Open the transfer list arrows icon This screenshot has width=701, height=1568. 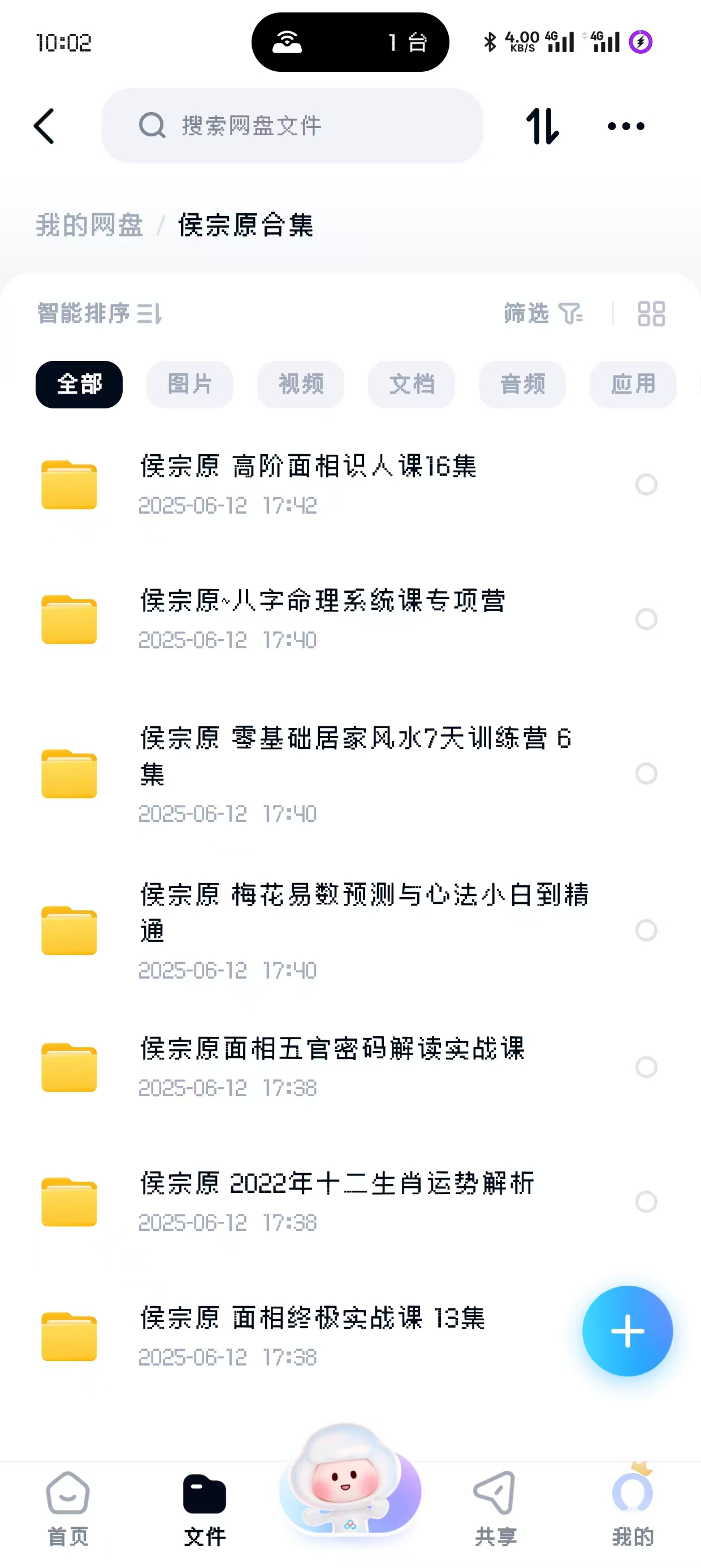542,126
